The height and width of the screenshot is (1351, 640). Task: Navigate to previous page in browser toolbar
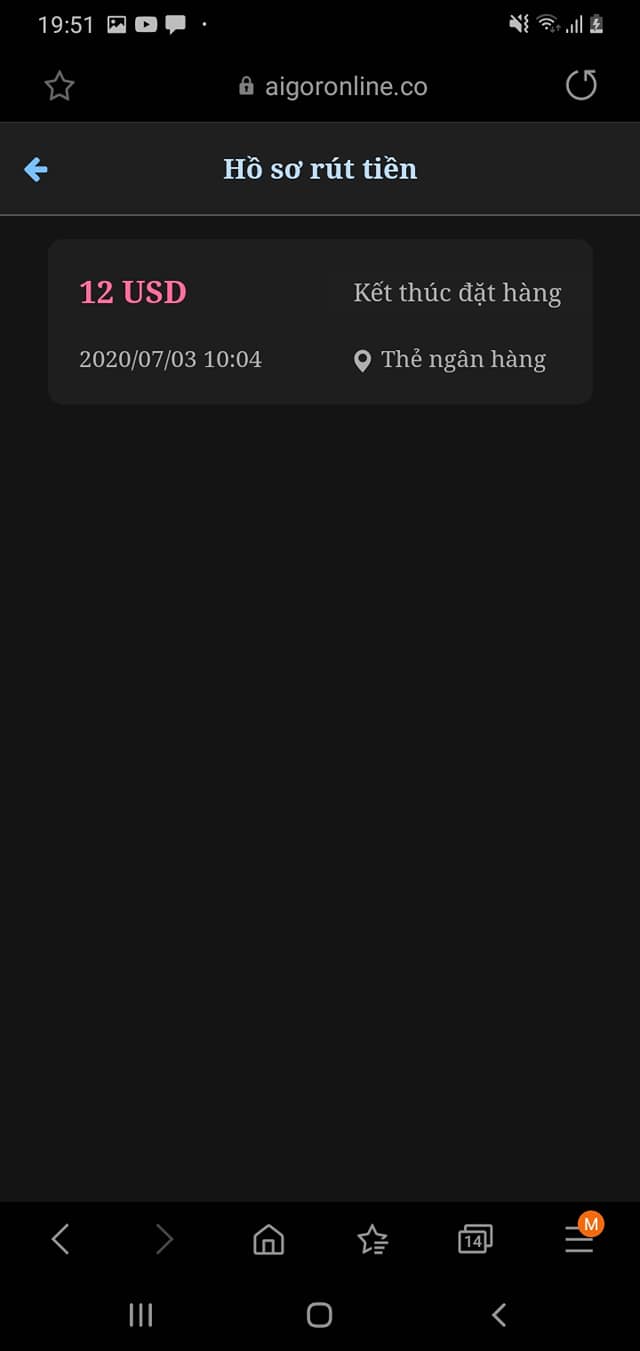click(60, 1240)
